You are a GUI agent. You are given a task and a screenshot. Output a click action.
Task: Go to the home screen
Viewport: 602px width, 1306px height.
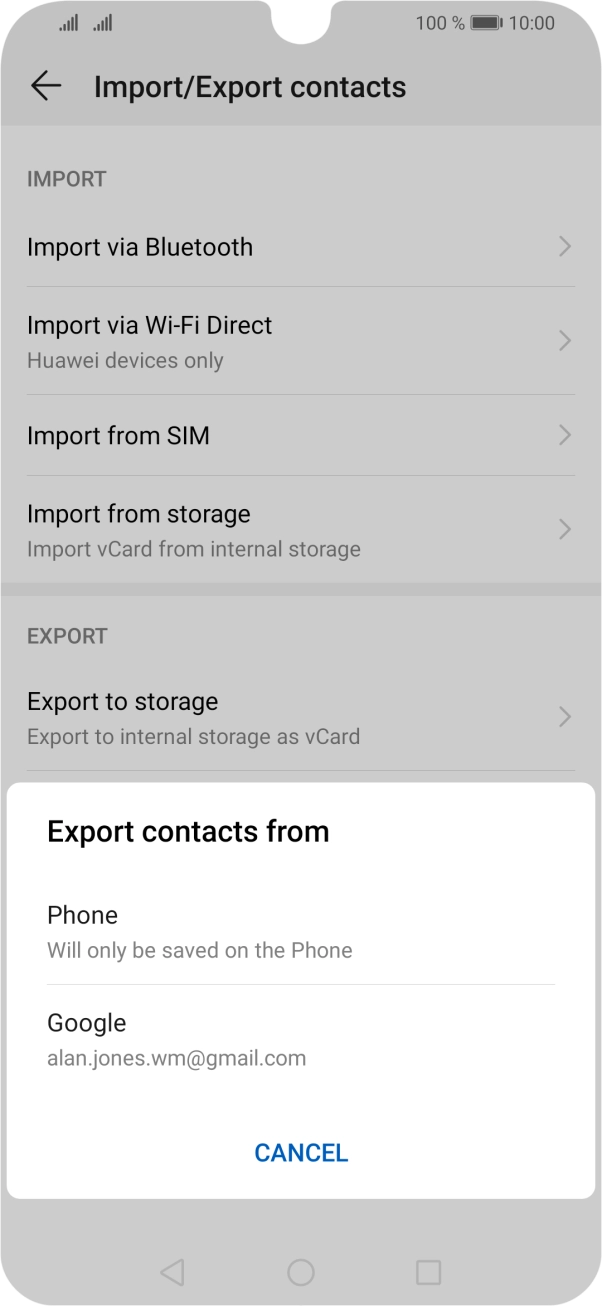click(x=301, y=1272)
